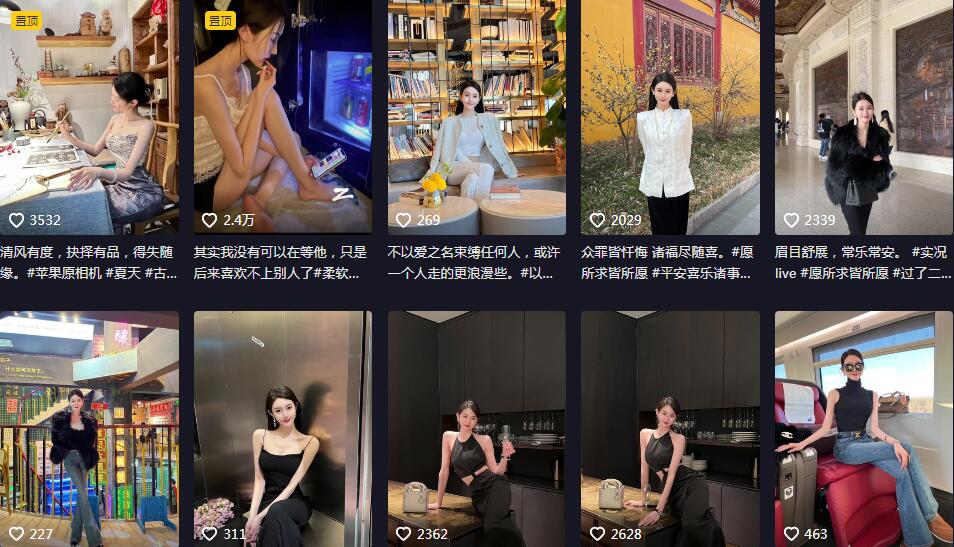Open the pinned video with 3532 likes
Viewport: 954px width, 547px height.
(x=88, y=117)
